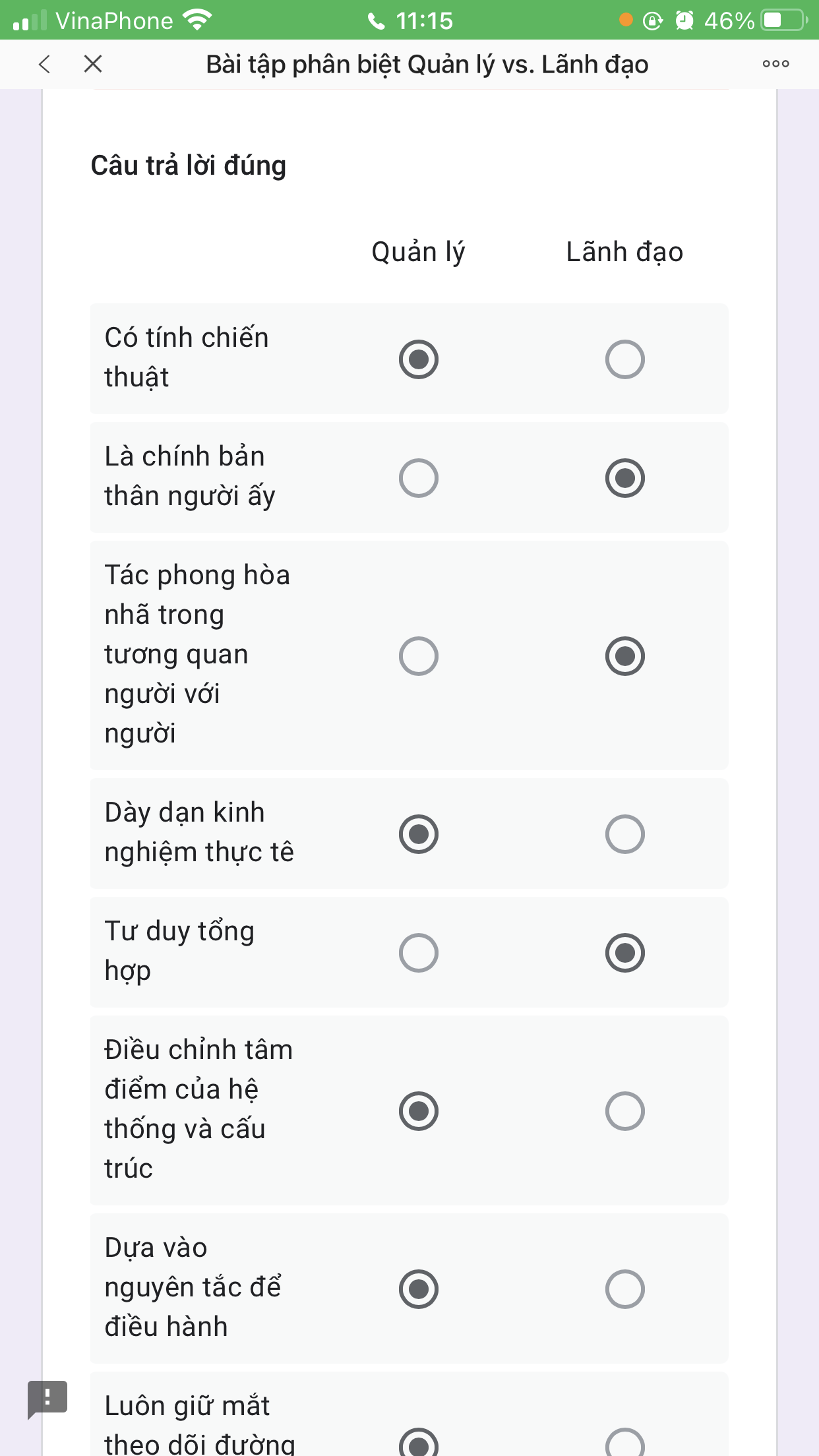Pick Lãnh đạo for "Dày dạn kinh nghiệm thực tê"
The height and width of the screenshot is (1456, 819).
[625, 834]
